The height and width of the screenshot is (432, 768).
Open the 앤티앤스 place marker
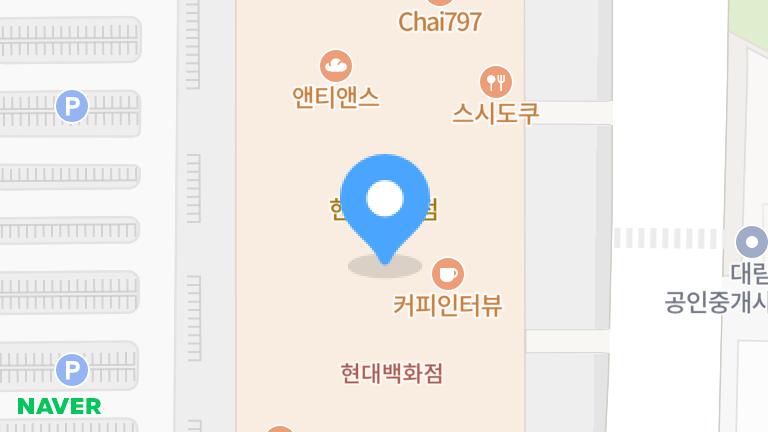click(x=336, y=67)
